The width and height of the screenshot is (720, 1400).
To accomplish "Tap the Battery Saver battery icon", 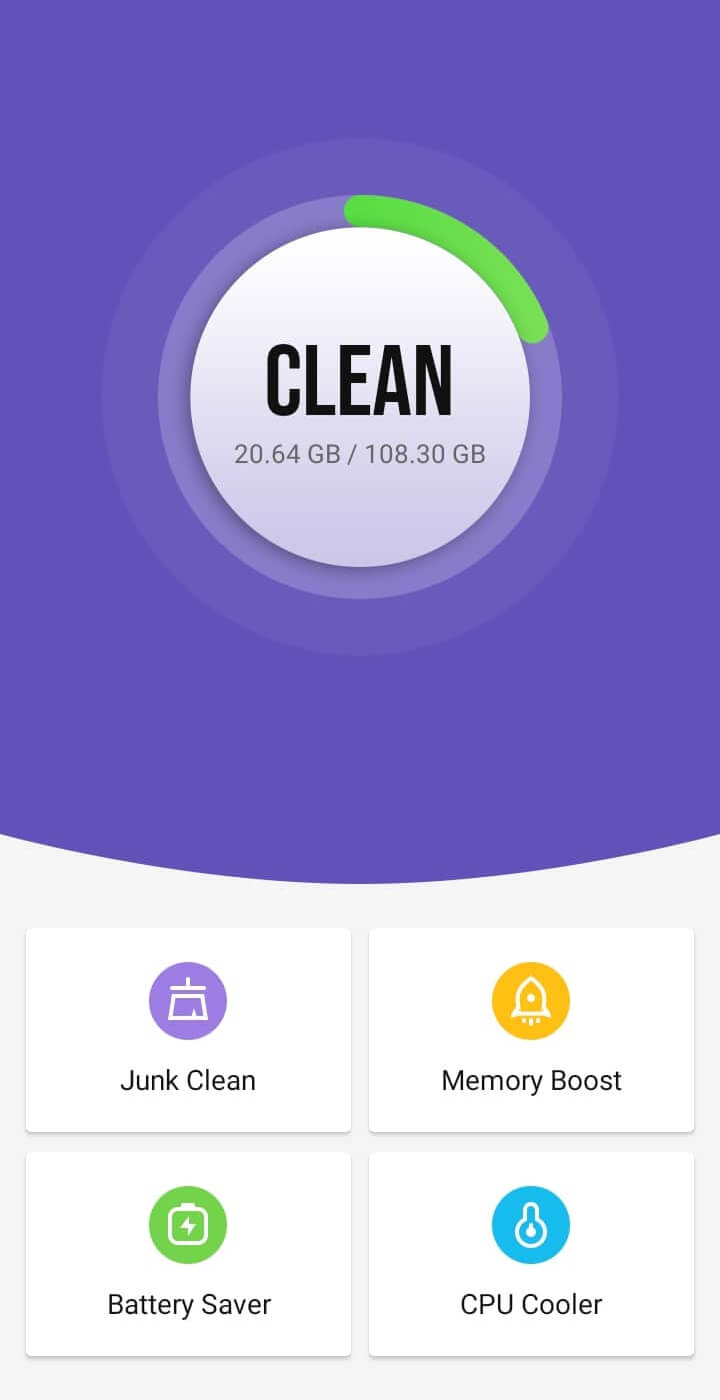I will pyautogui.click(x=188, y=1224).
